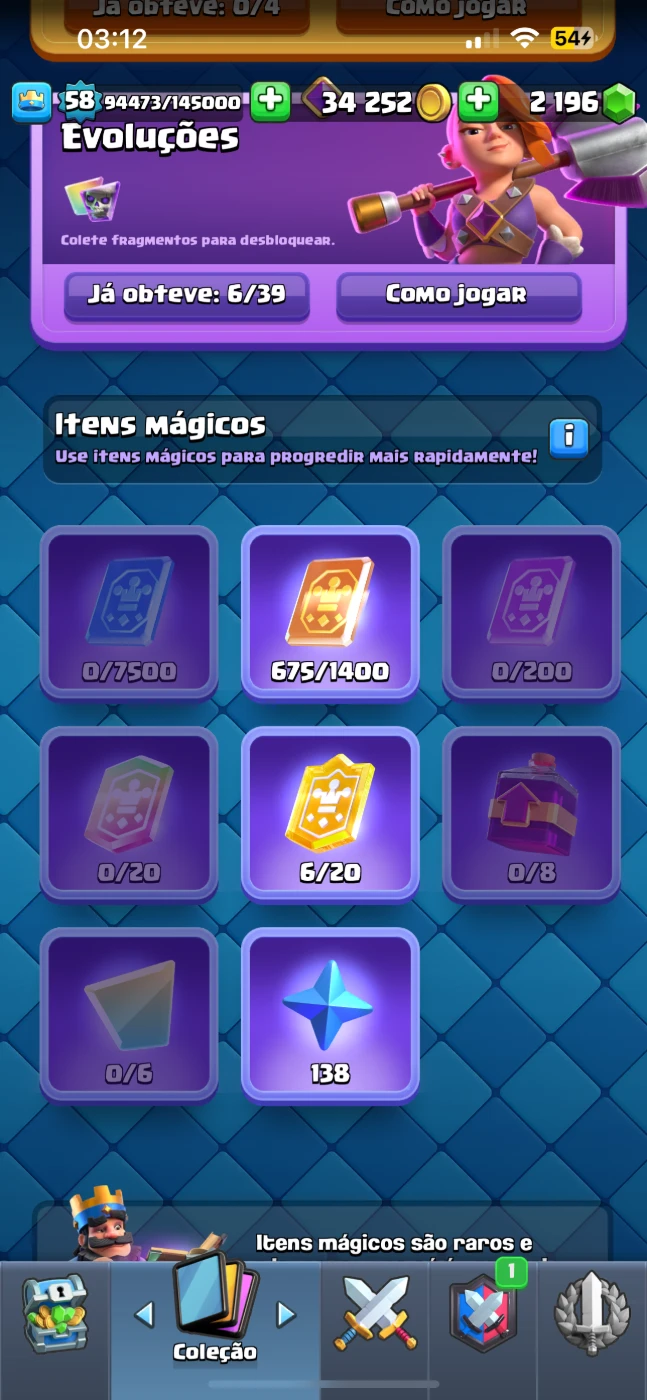Select the orange book card 675/1400
The image size is (647, 1400).
coord(330,612)
